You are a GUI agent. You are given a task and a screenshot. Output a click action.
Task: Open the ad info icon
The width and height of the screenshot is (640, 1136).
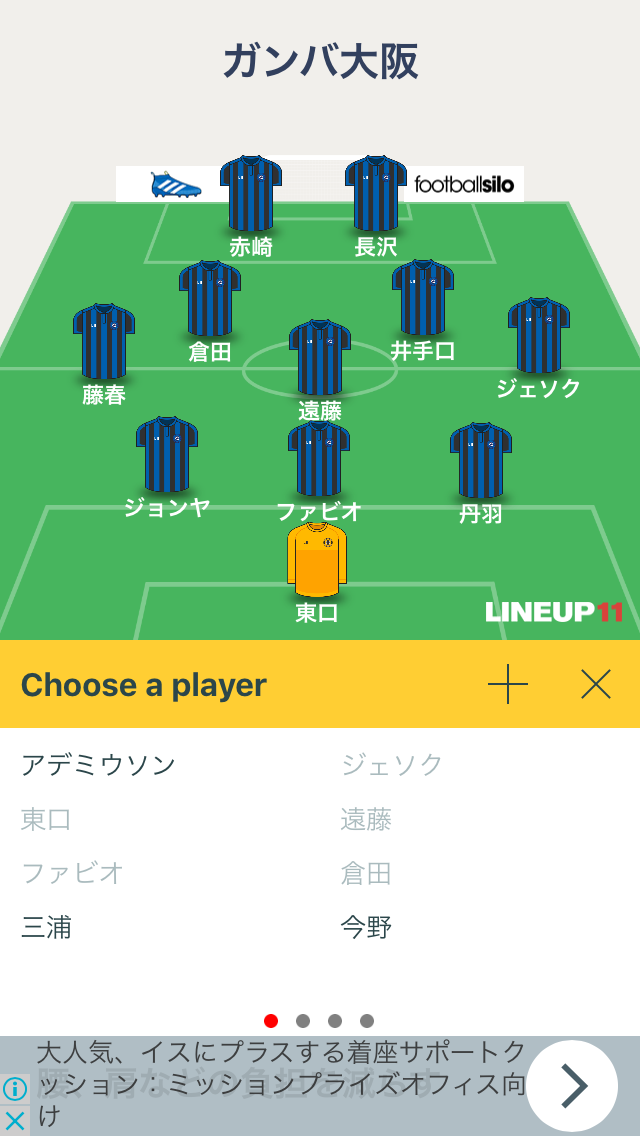[x=14, y=1088]
